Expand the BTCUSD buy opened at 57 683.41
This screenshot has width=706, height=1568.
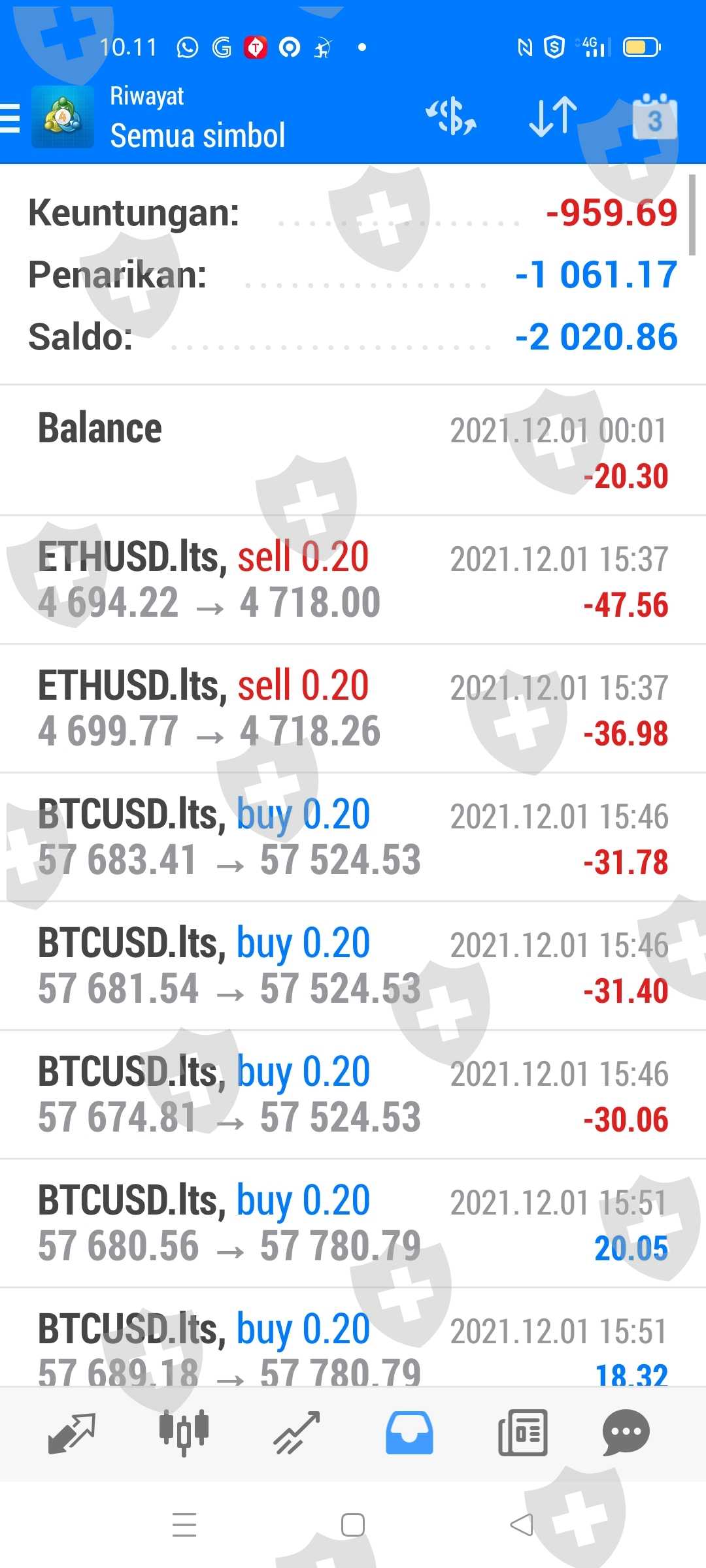(353, 837)
